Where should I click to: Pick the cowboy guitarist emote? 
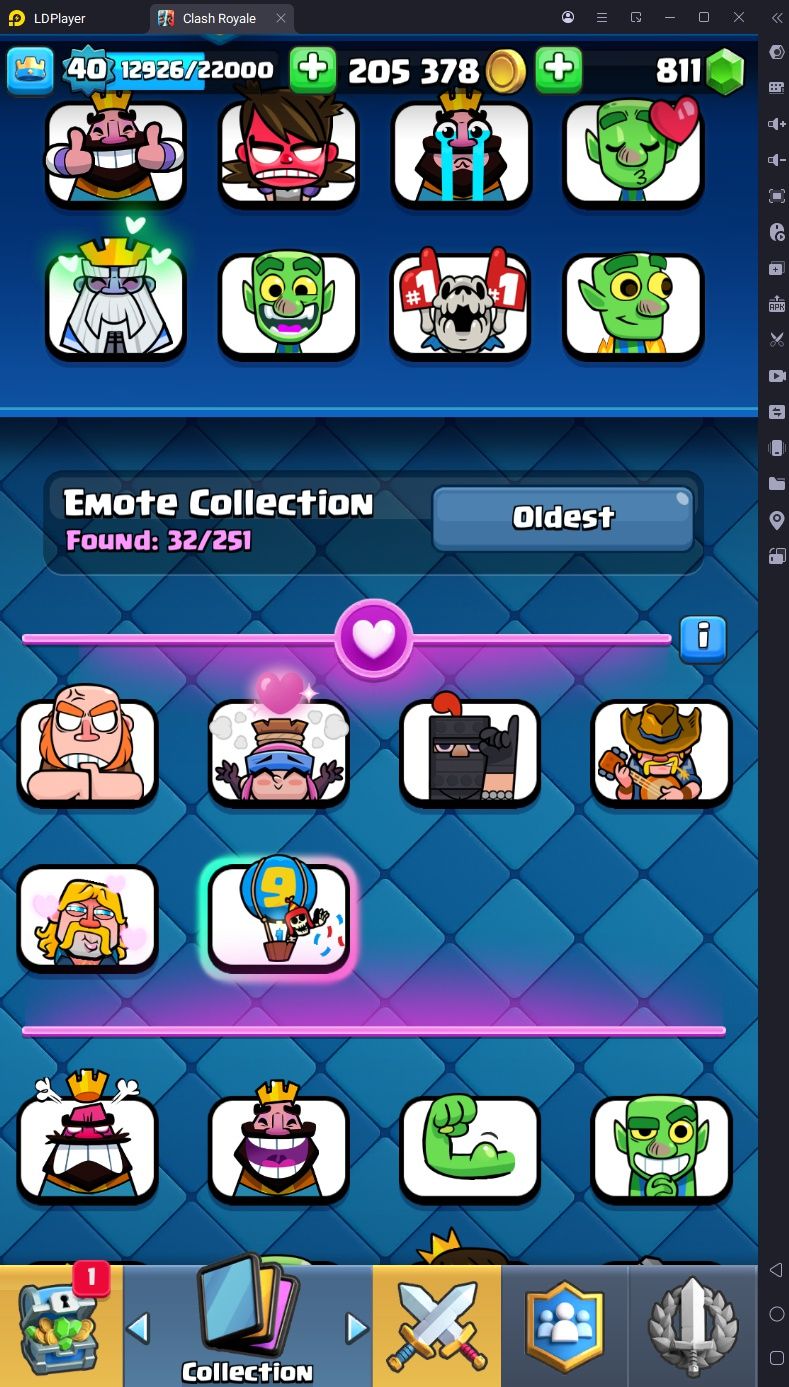tap(661, 752)
